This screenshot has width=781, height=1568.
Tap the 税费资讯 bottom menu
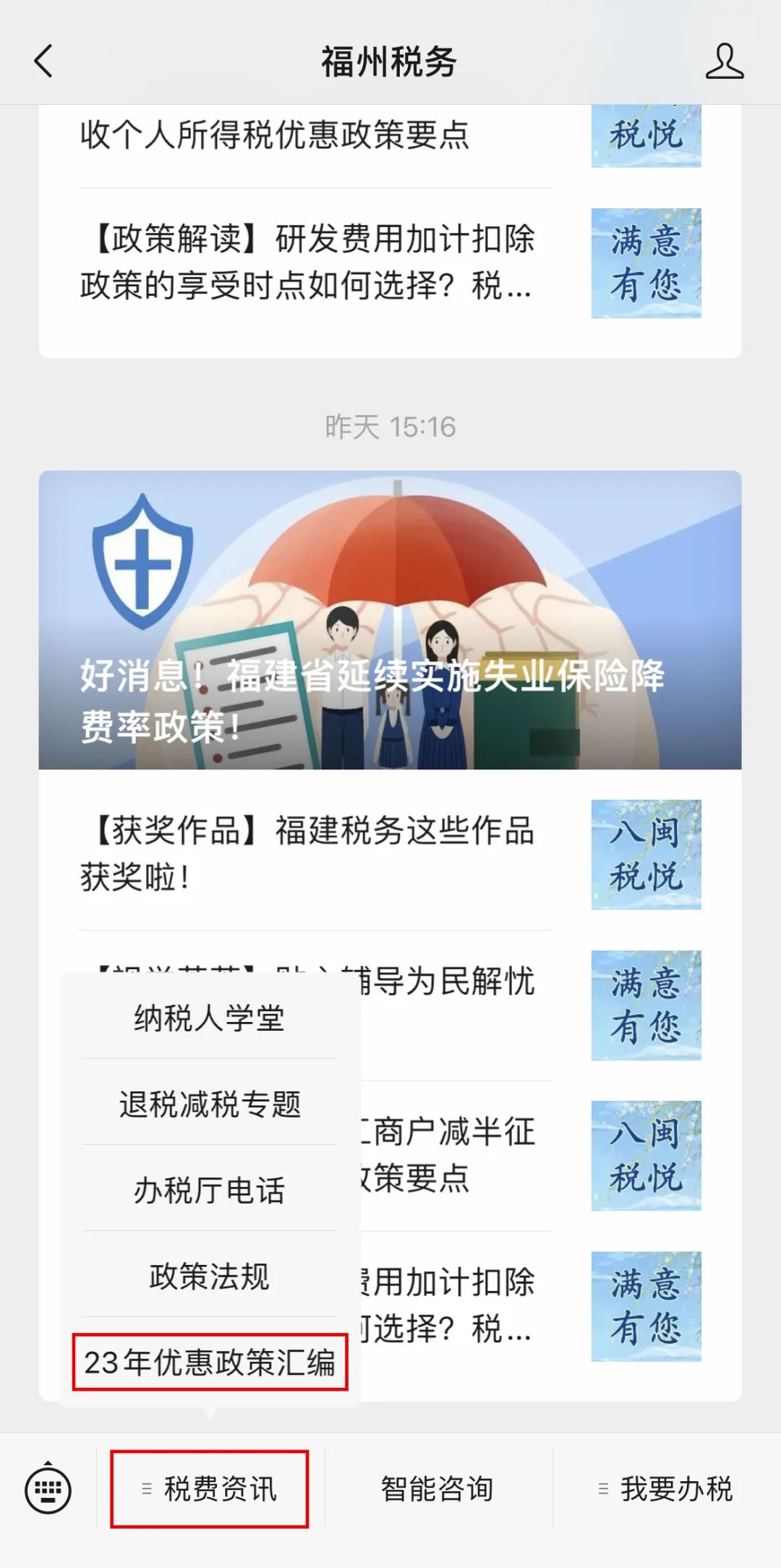210,1489
